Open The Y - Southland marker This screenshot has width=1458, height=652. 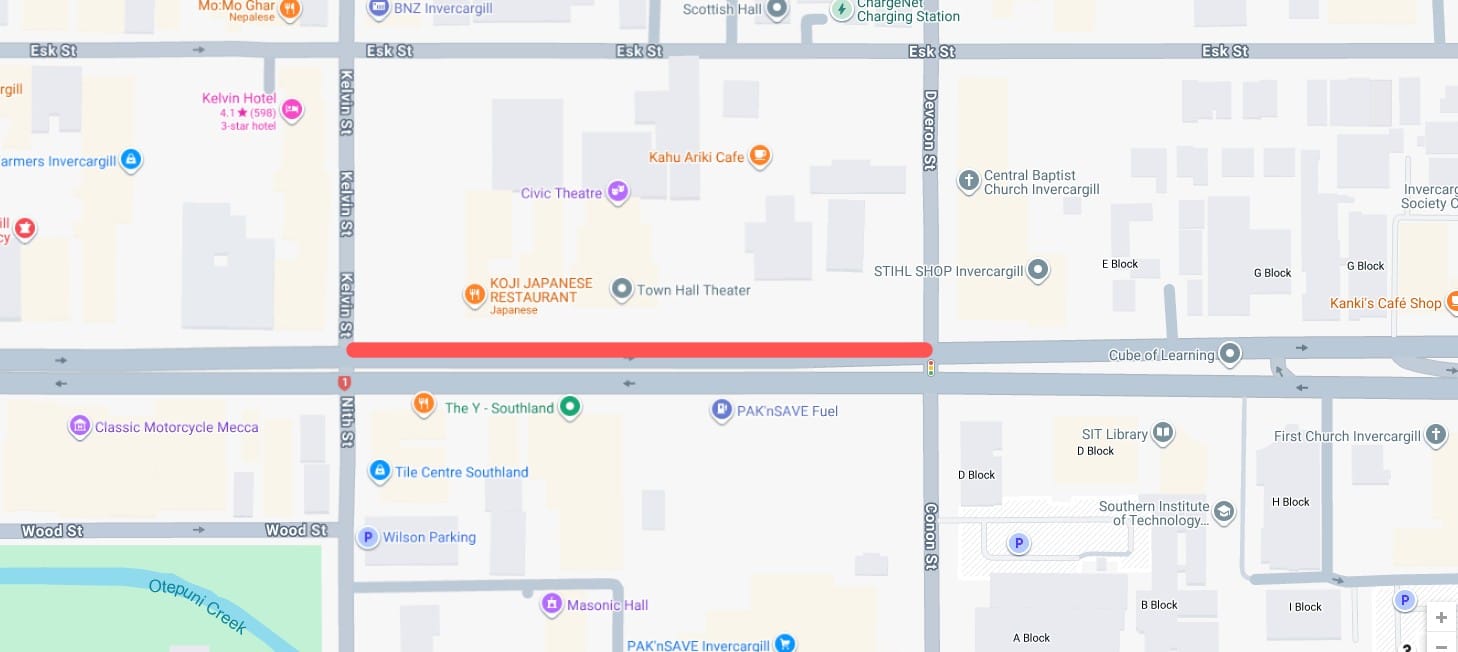[x=570, y=407]
